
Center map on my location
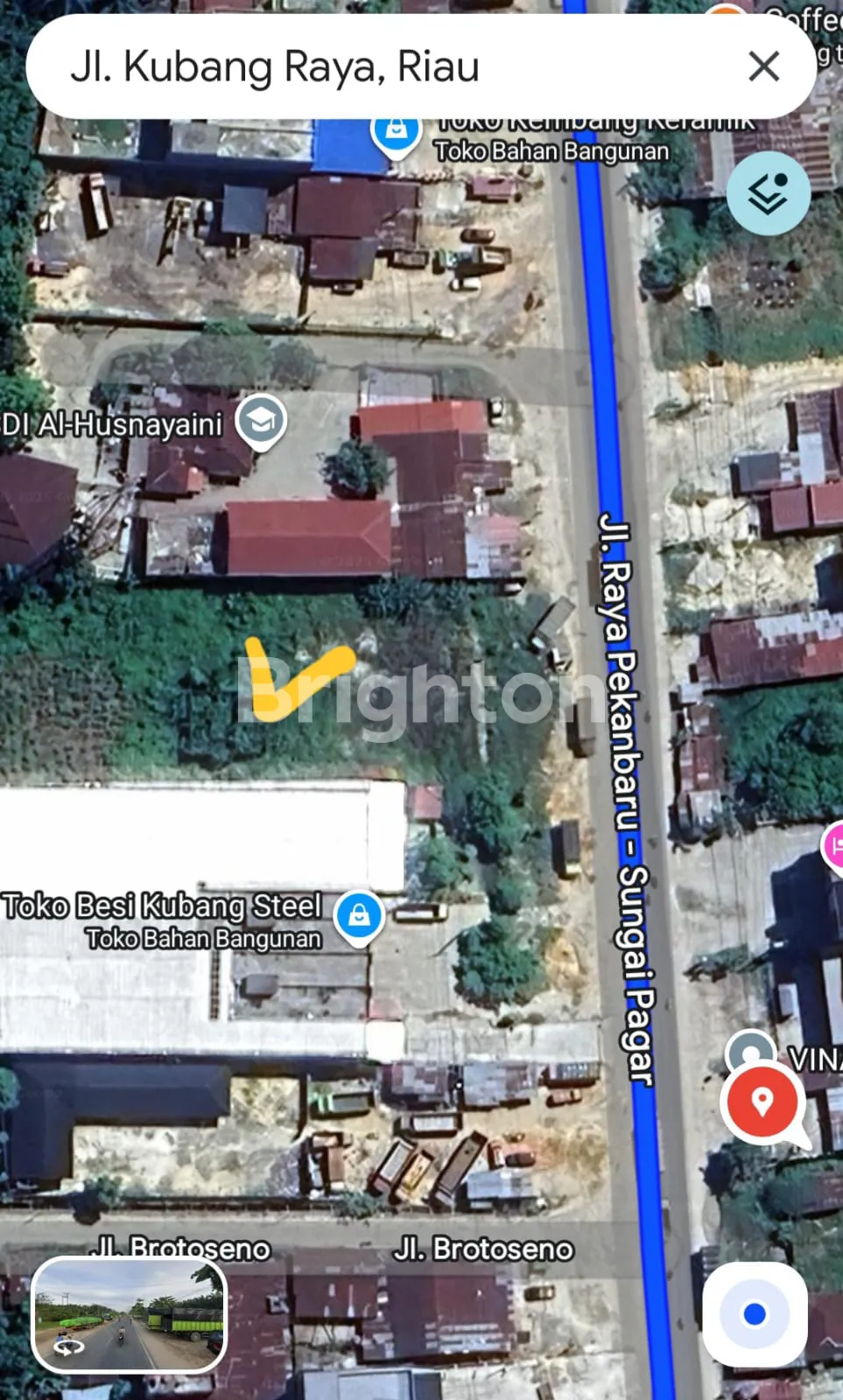pos(754,1313)
